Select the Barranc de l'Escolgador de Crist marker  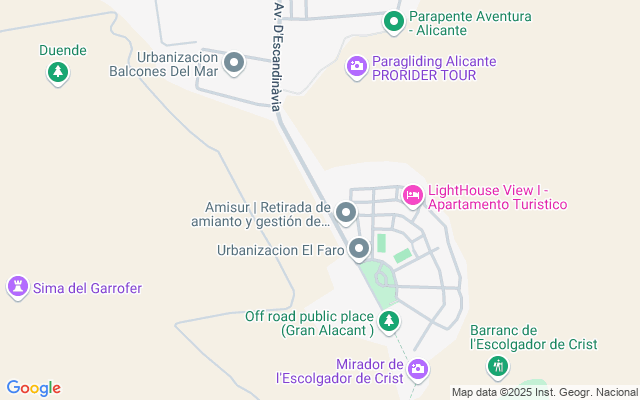(497, 366)
